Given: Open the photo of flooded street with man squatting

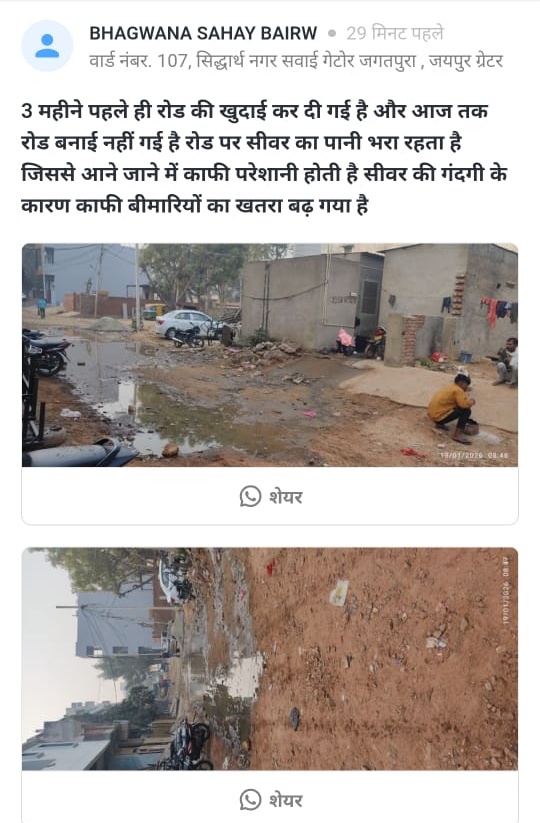Looking at the screenshot, I should [270, 355].
